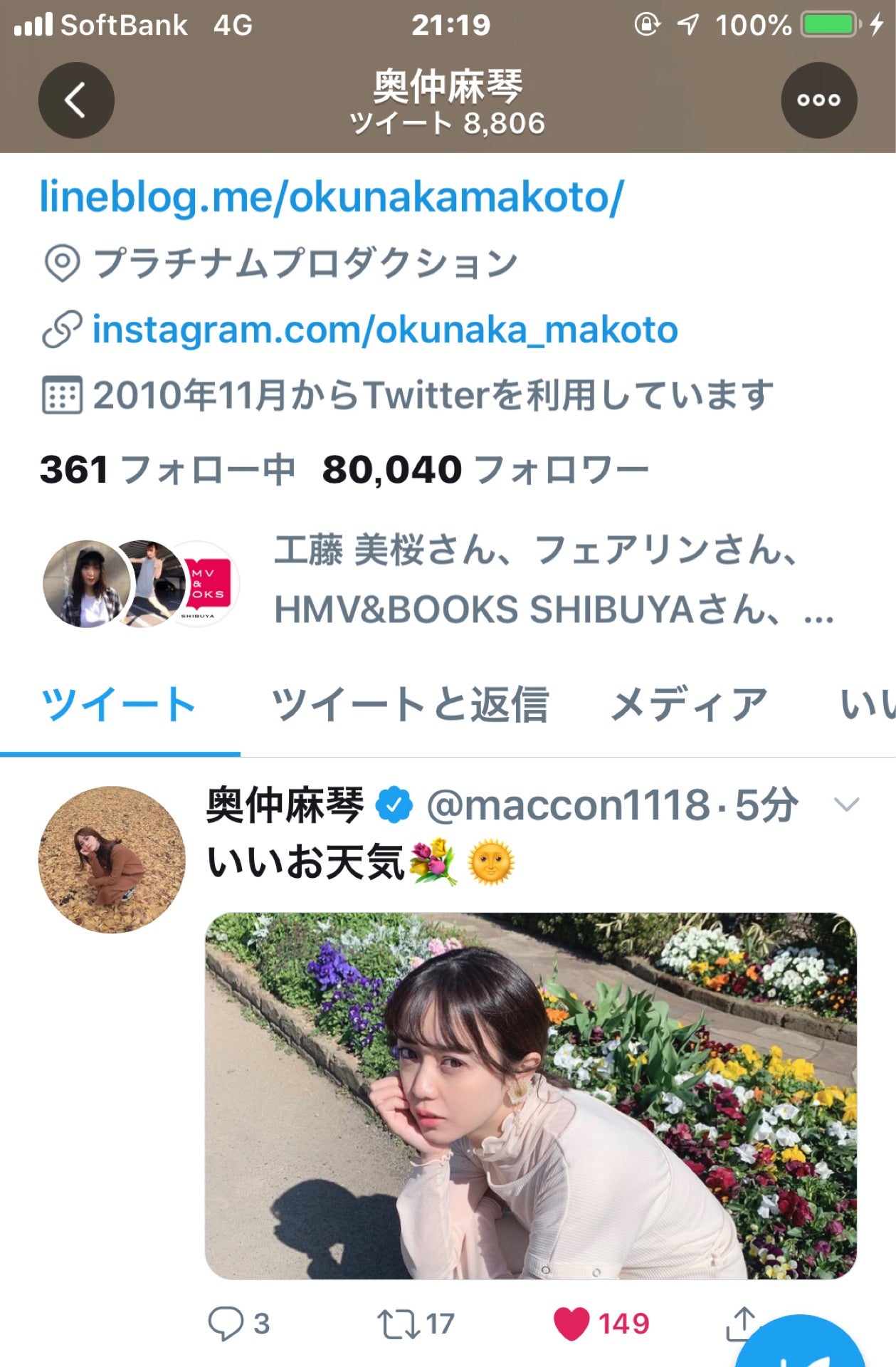
Task: Open the tweet photo with flowers
Action: pos(530,1095)
